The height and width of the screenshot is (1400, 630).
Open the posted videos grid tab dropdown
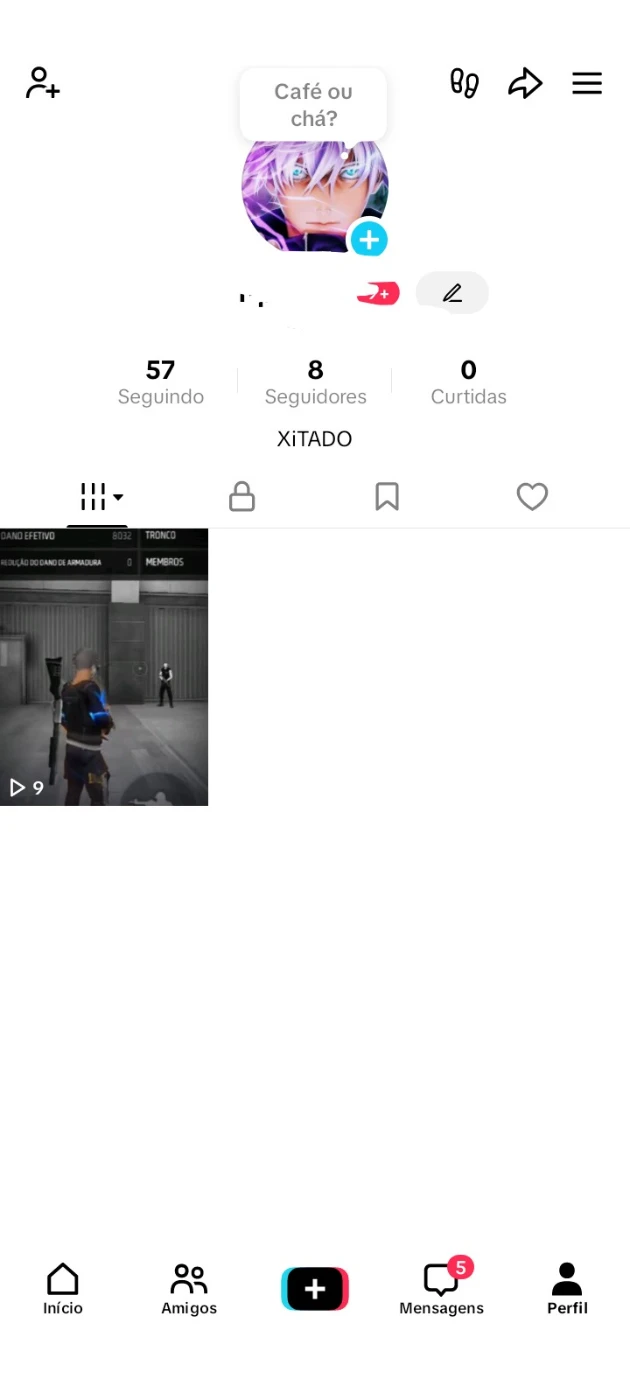coord(100,496)
